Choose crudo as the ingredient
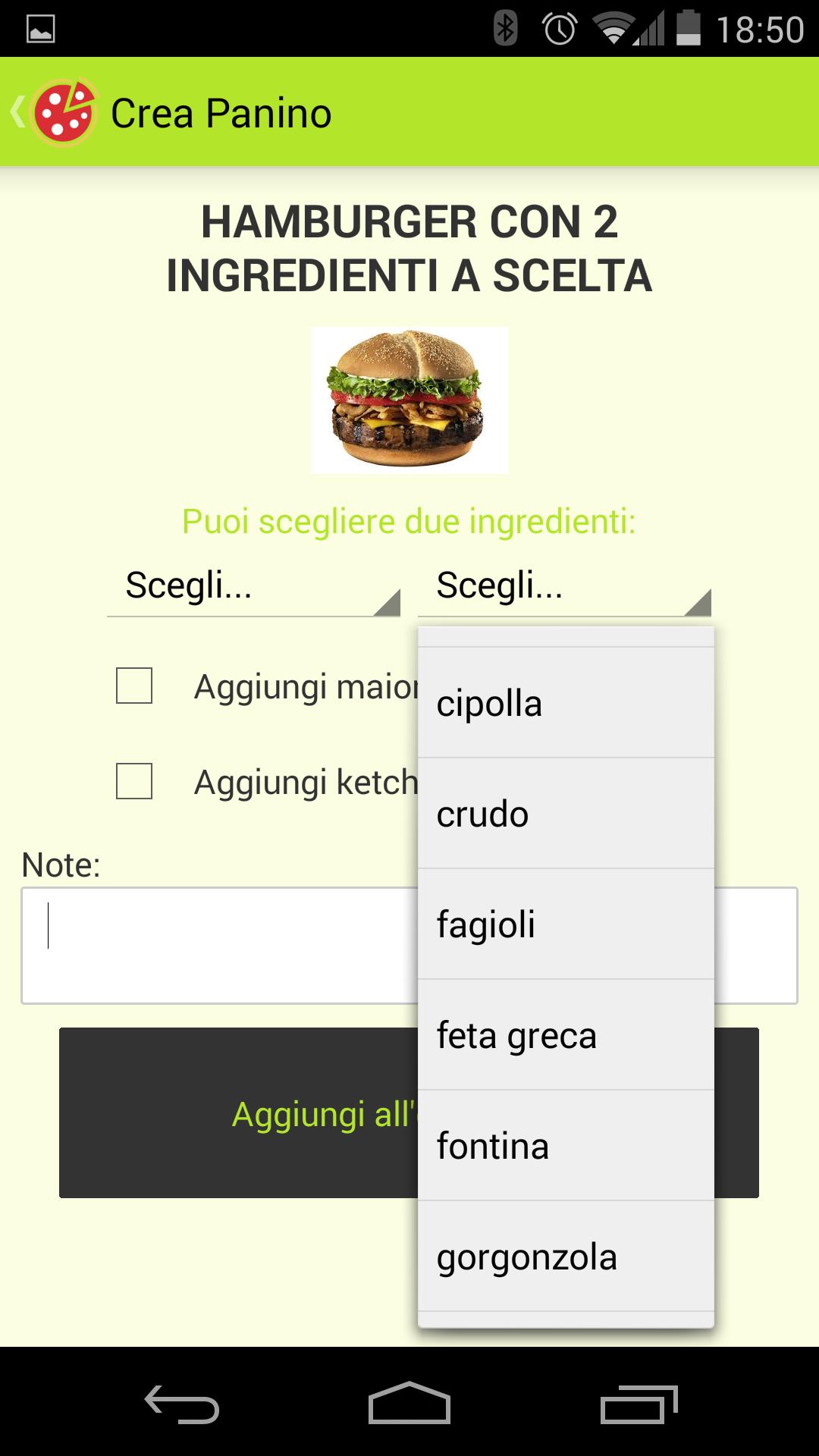Image resolution: width=819 pixels, height=1456 pixels. (x=565, y=814)
